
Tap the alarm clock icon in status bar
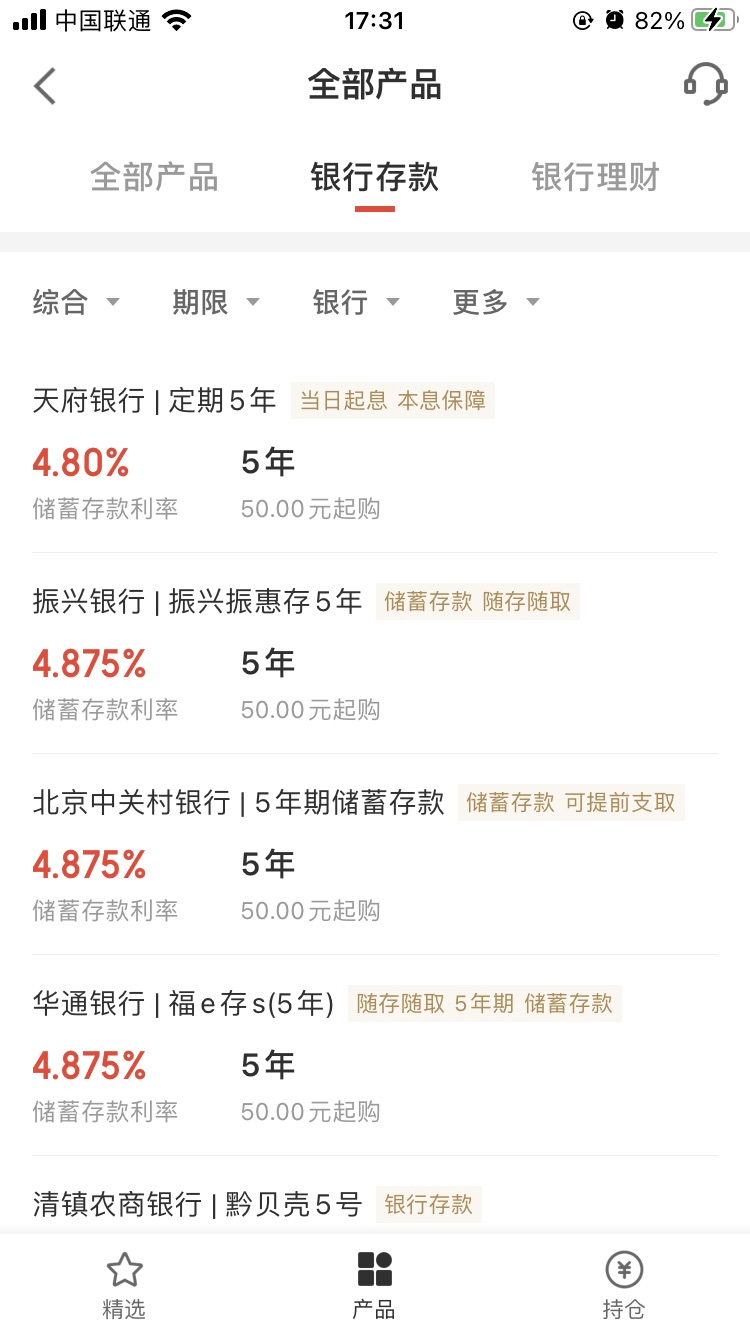pos(613,19)
